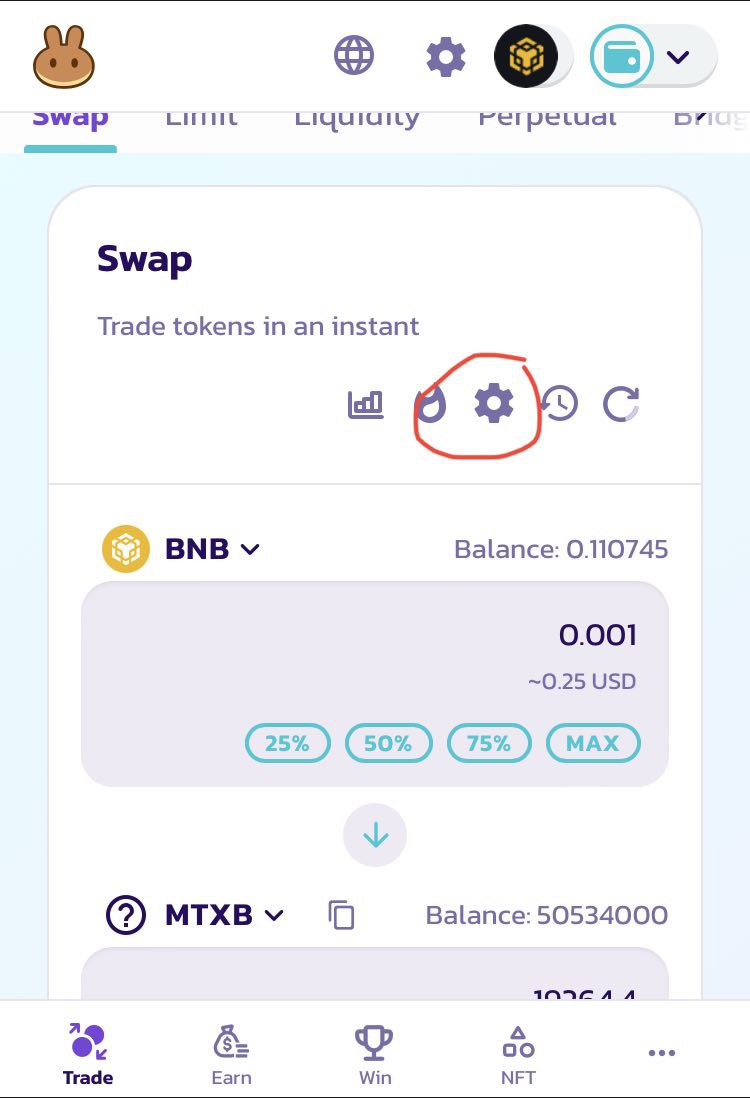Go to the Earn section
This screenshot has height=1098, width=750.
(231, 1055)
